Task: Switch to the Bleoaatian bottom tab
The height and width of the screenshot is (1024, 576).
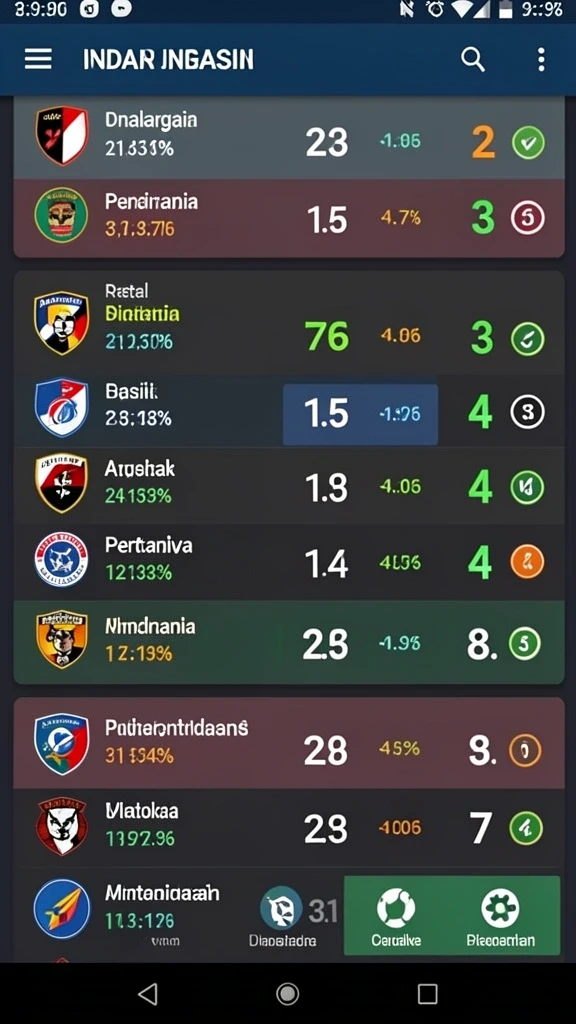Action: pyautogui.click(x=500, y=918)
